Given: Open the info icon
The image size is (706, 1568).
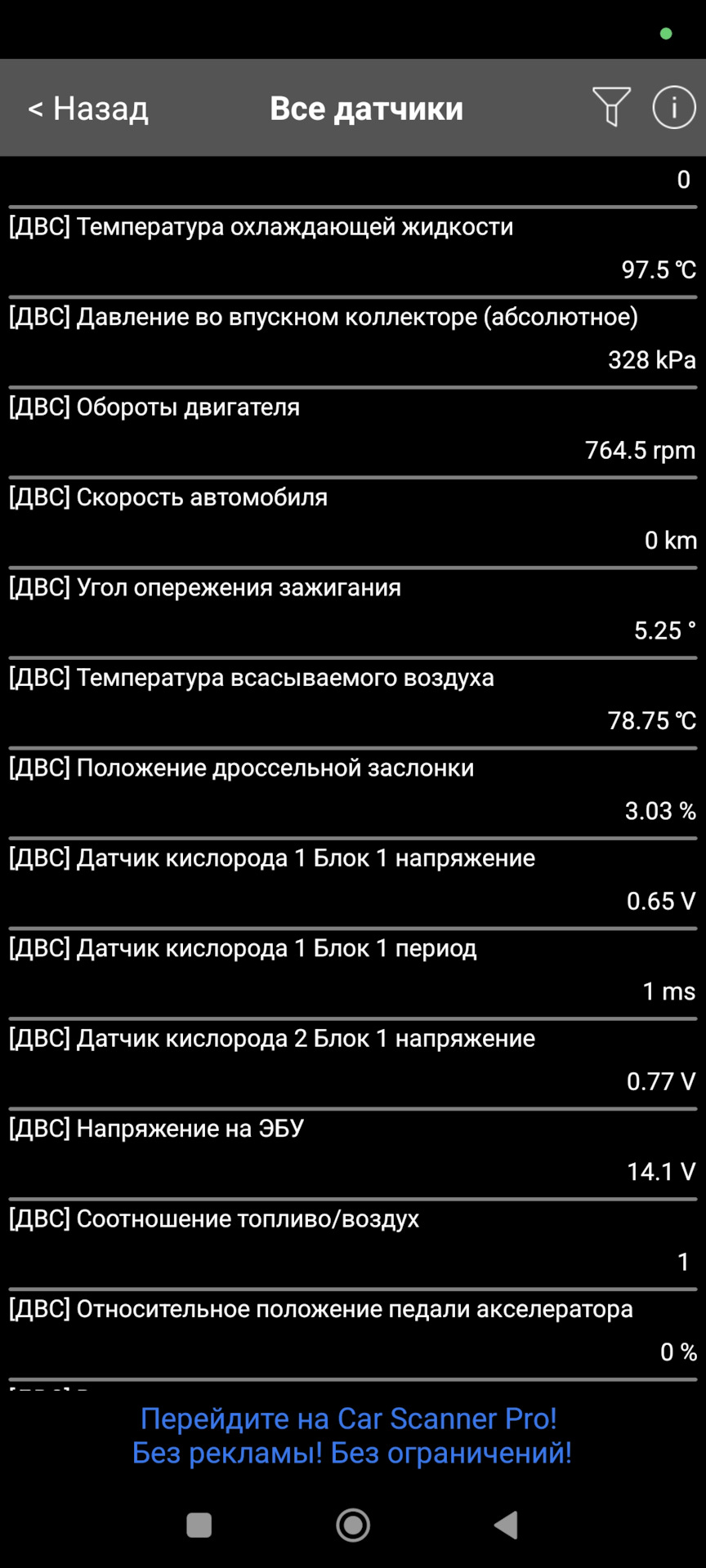Looking at the screenshot, I should 673,107.
